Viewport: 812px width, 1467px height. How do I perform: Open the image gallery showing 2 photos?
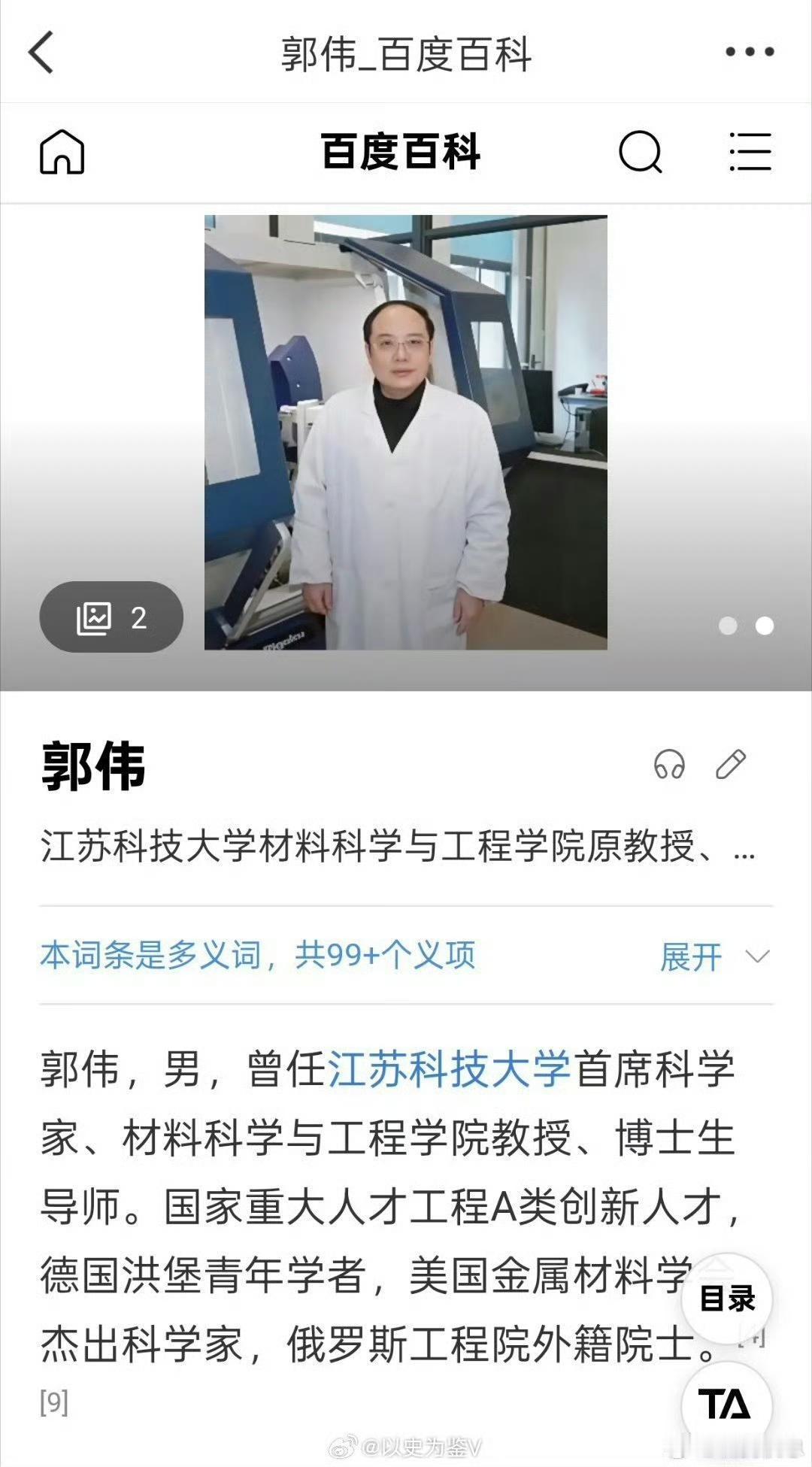tap(111, 616)
